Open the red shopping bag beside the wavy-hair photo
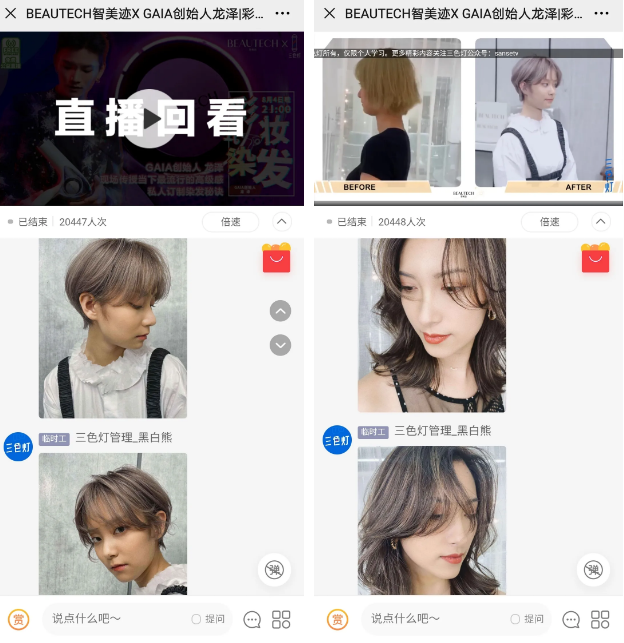624x643 pixels. coord(595,258)
